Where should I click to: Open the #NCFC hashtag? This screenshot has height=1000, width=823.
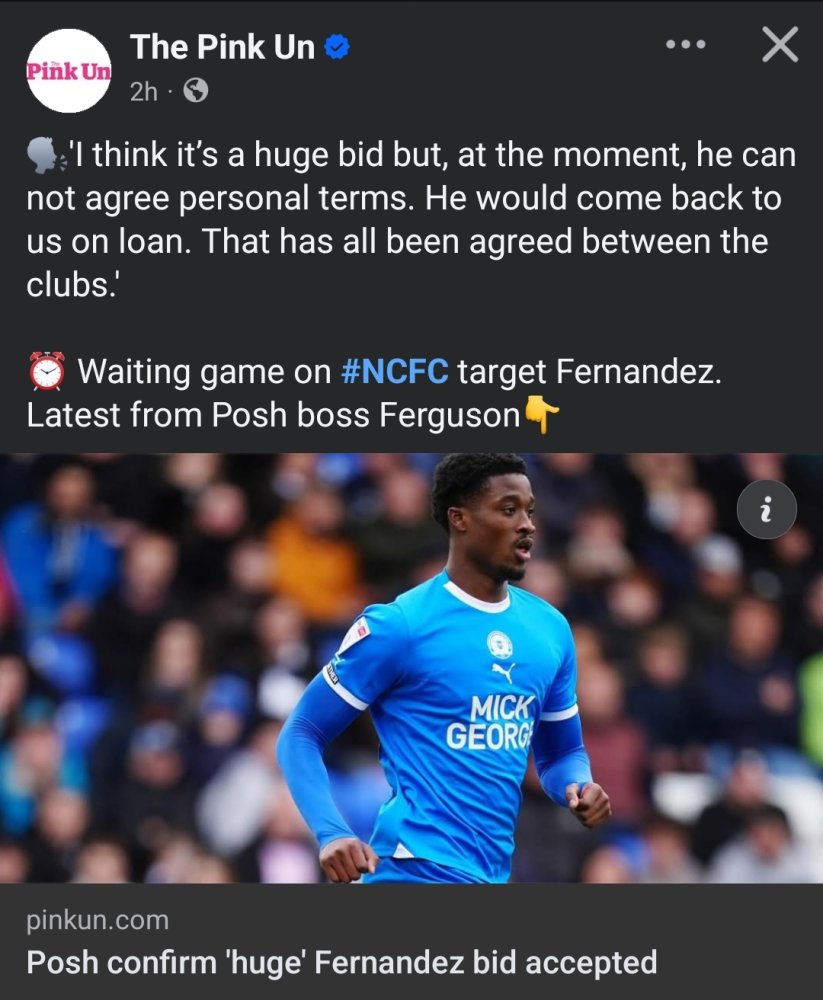[x=398, y=372]
